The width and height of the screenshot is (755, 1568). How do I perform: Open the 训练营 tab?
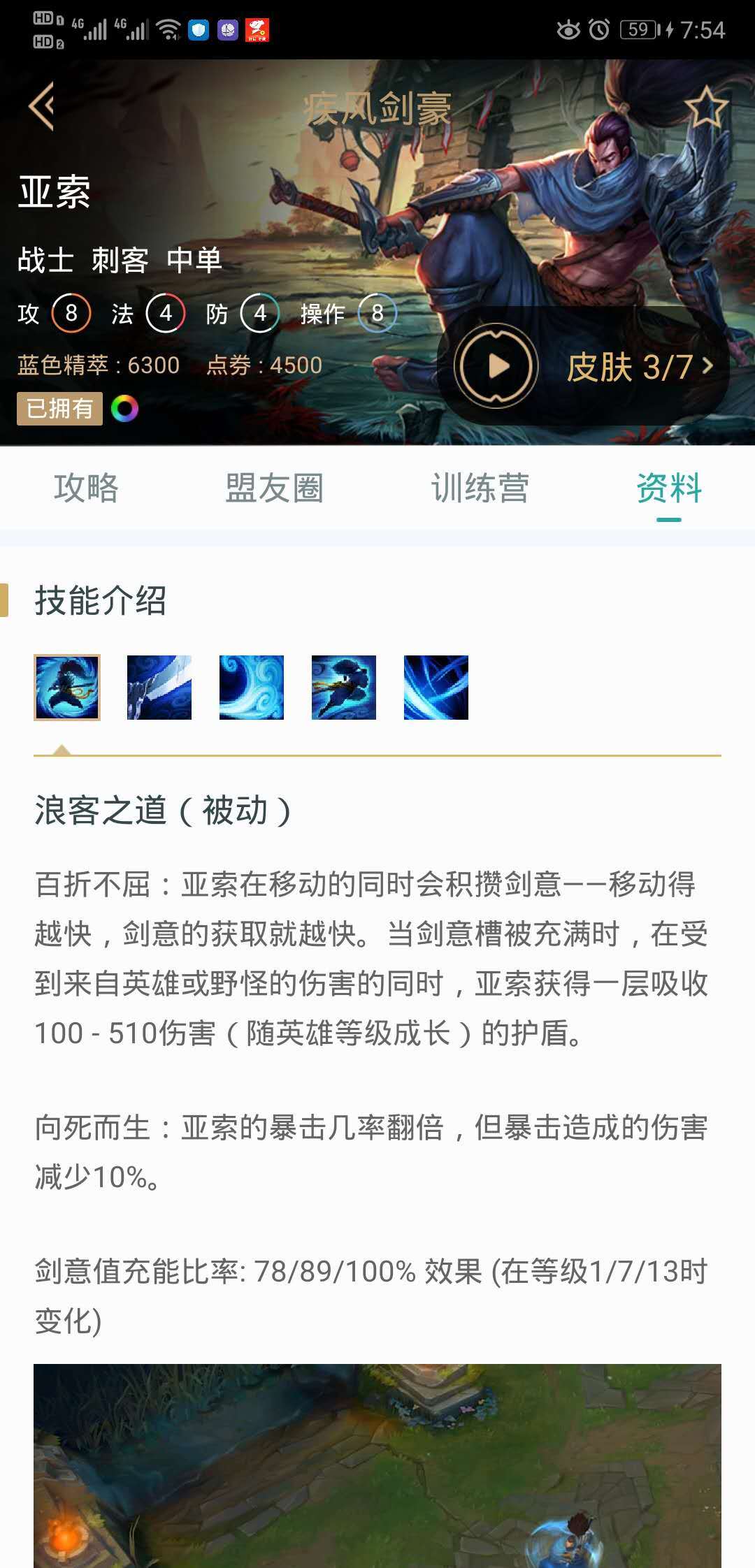click(x=480, y=488)
